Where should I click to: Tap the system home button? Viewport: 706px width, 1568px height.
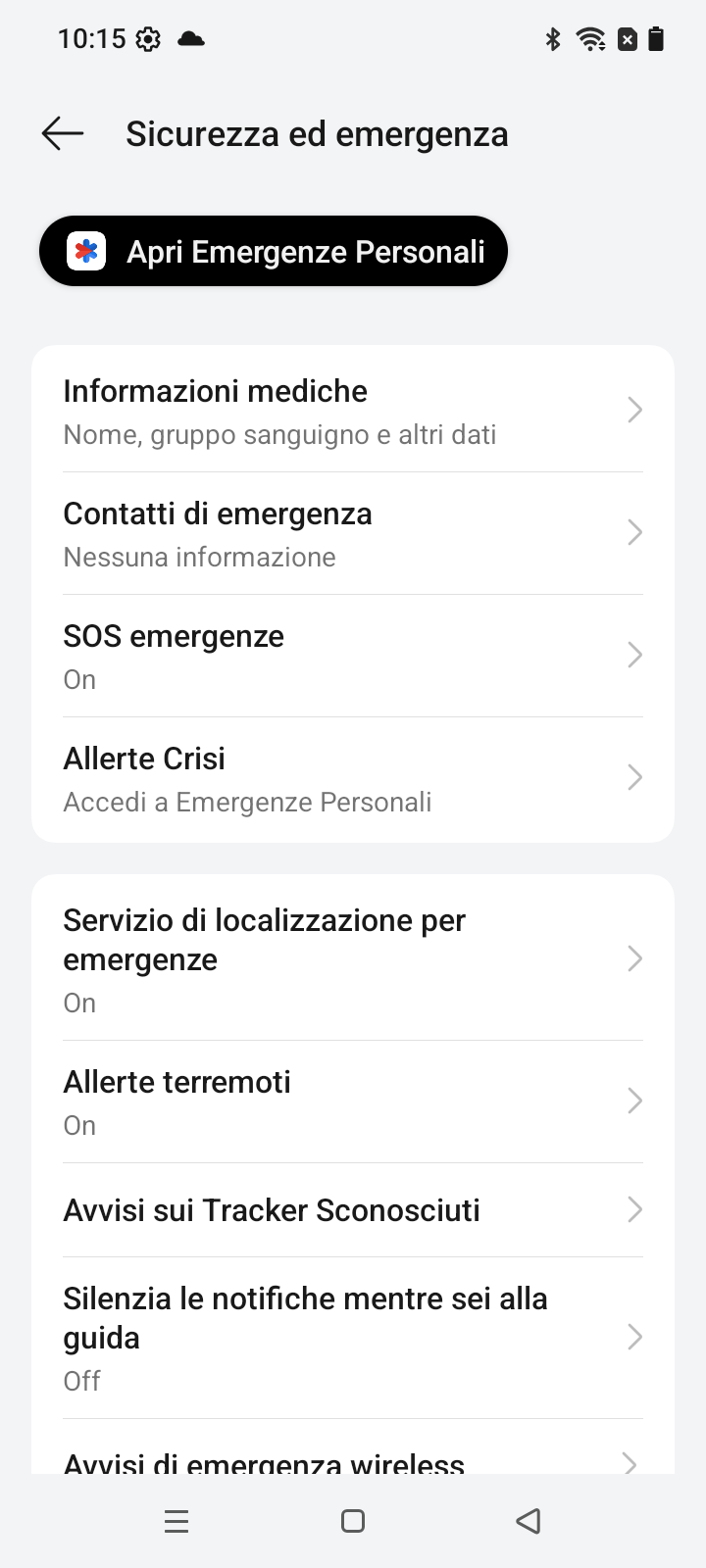pos(353,1521)
